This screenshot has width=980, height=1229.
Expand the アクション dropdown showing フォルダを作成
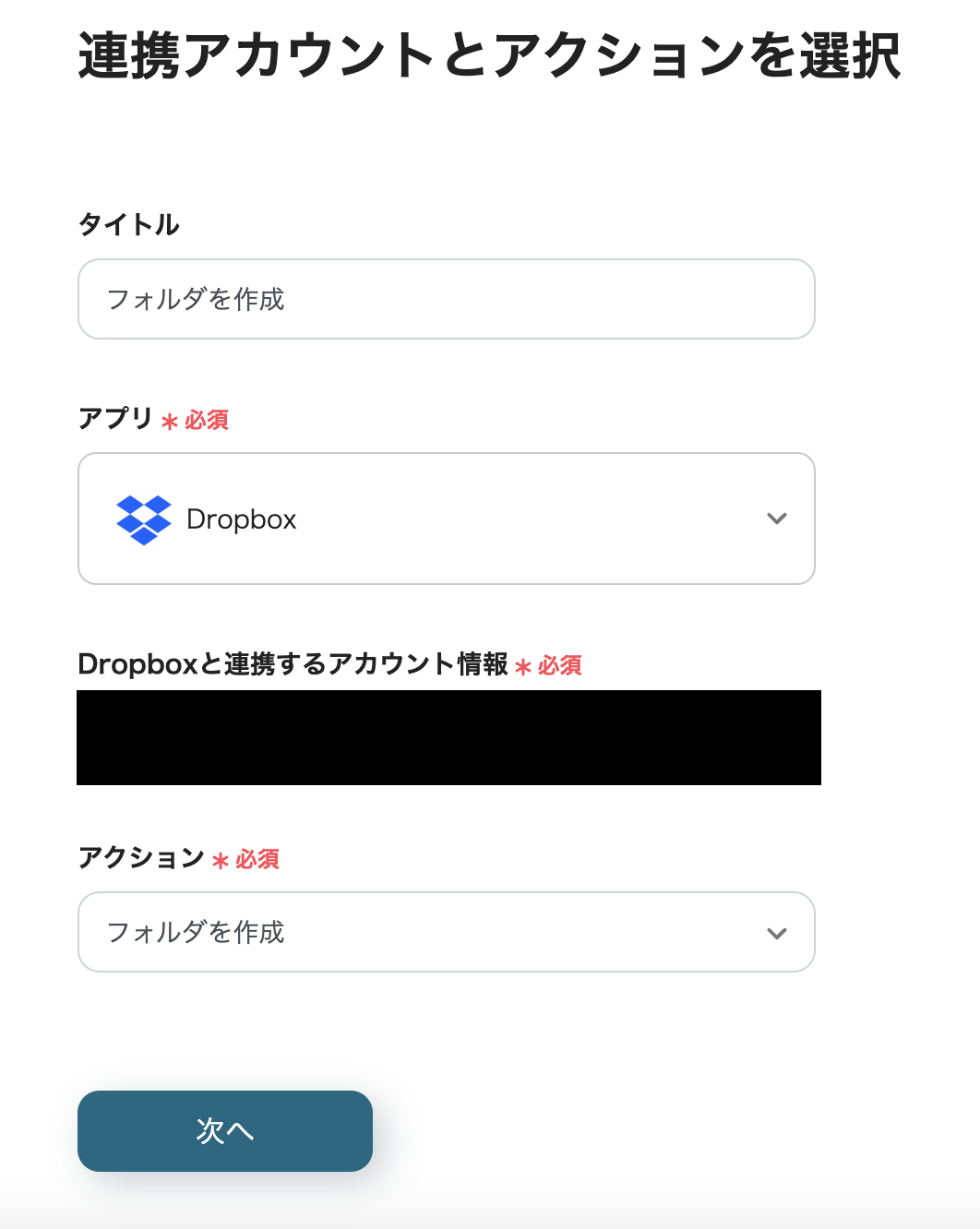(447, 933)
